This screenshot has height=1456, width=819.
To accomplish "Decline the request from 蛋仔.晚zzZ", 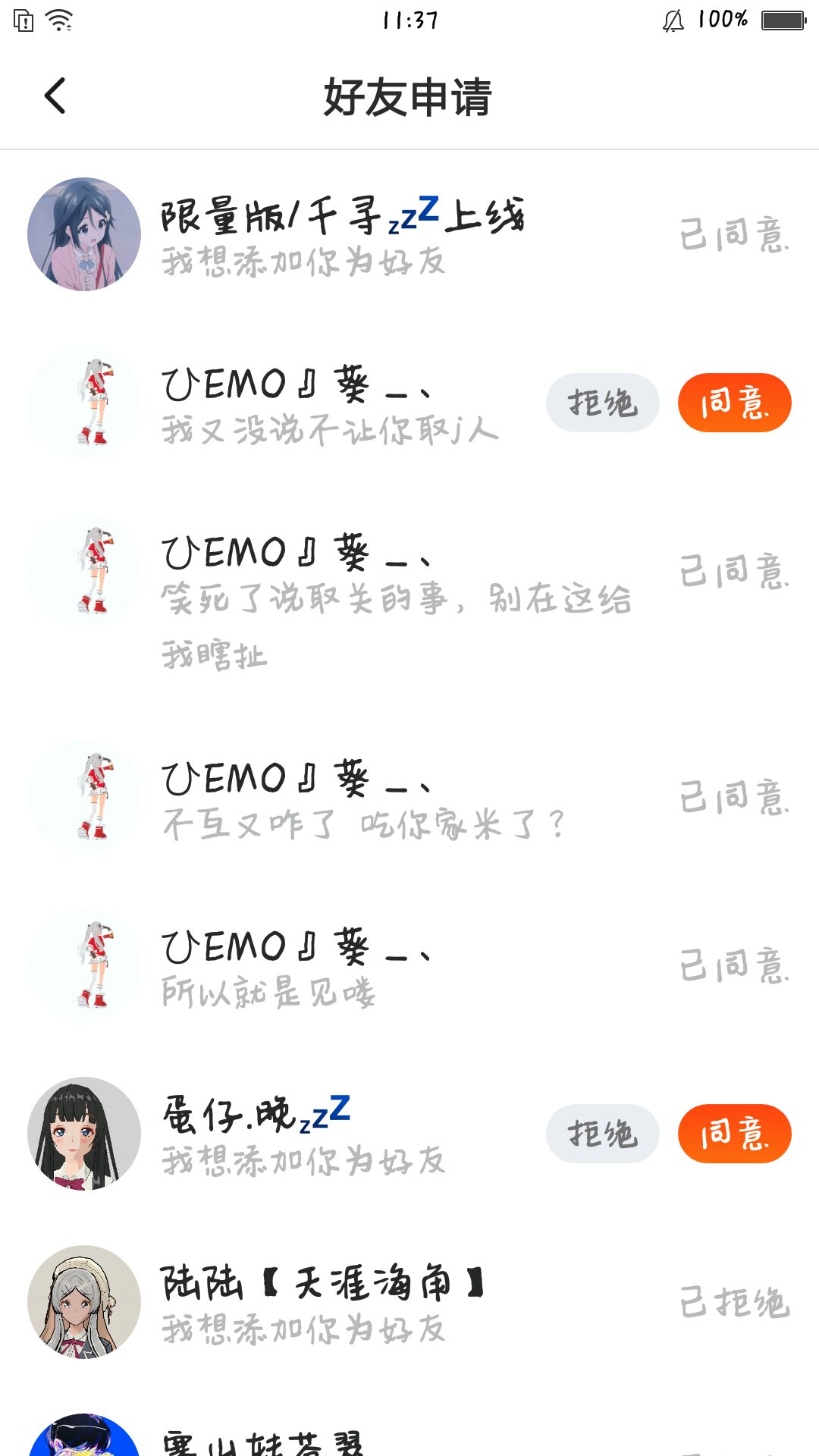I will (602, 1134).
